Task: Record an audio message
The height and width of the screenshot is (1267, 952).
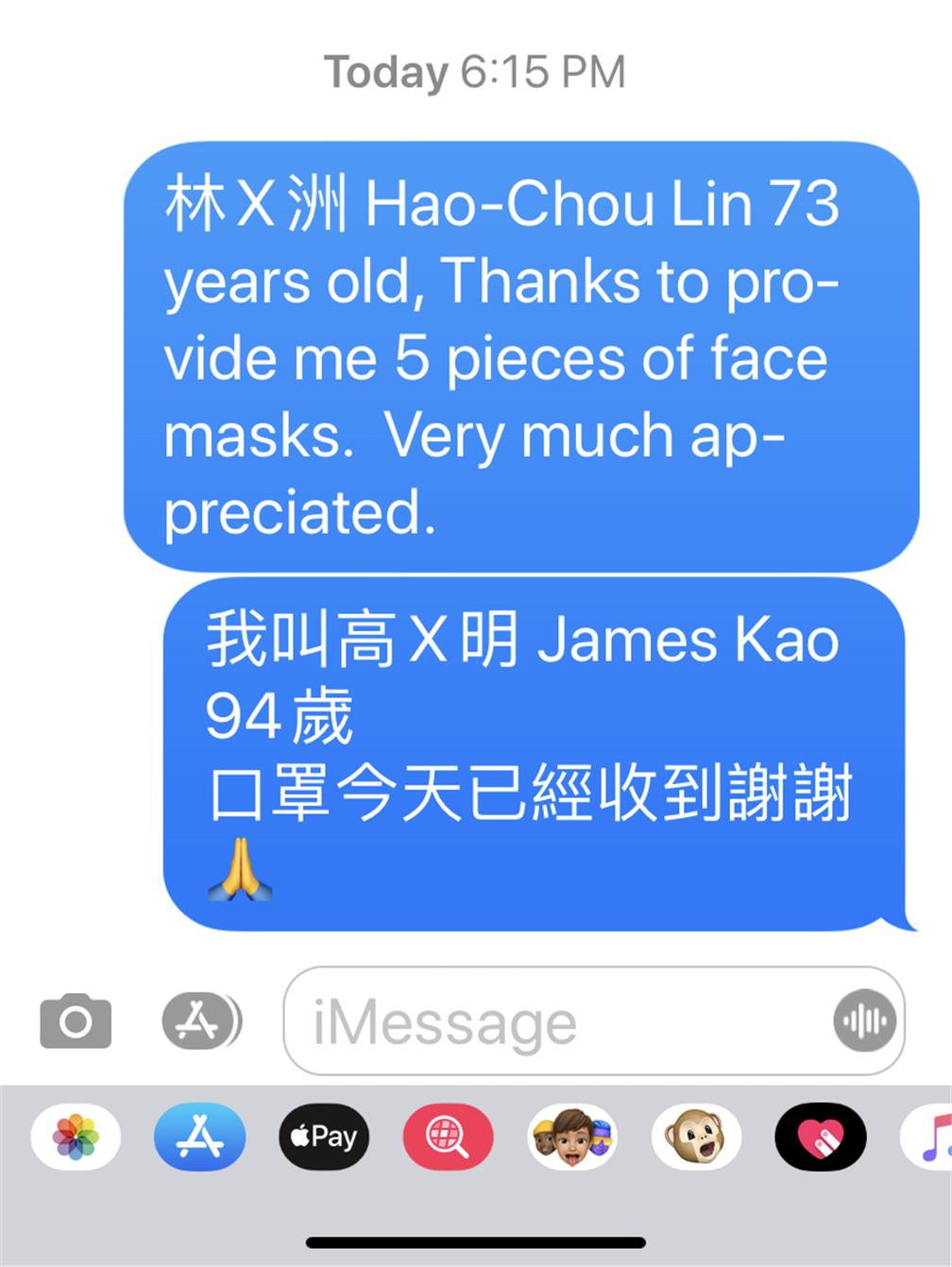Action: point(865,1021)
